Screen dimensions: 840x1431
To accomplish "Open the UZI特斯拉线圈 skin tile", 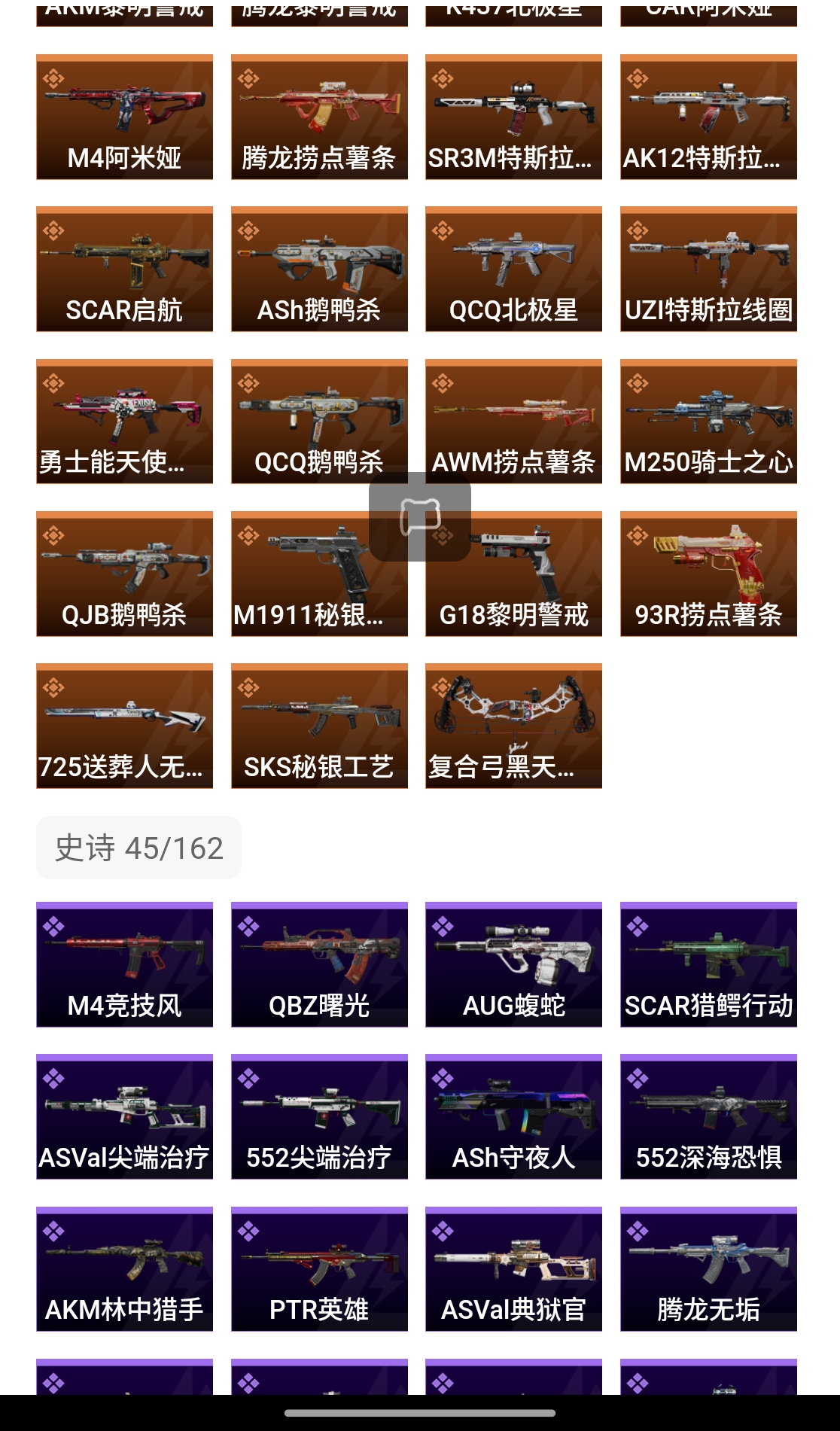I will (708, 269).
